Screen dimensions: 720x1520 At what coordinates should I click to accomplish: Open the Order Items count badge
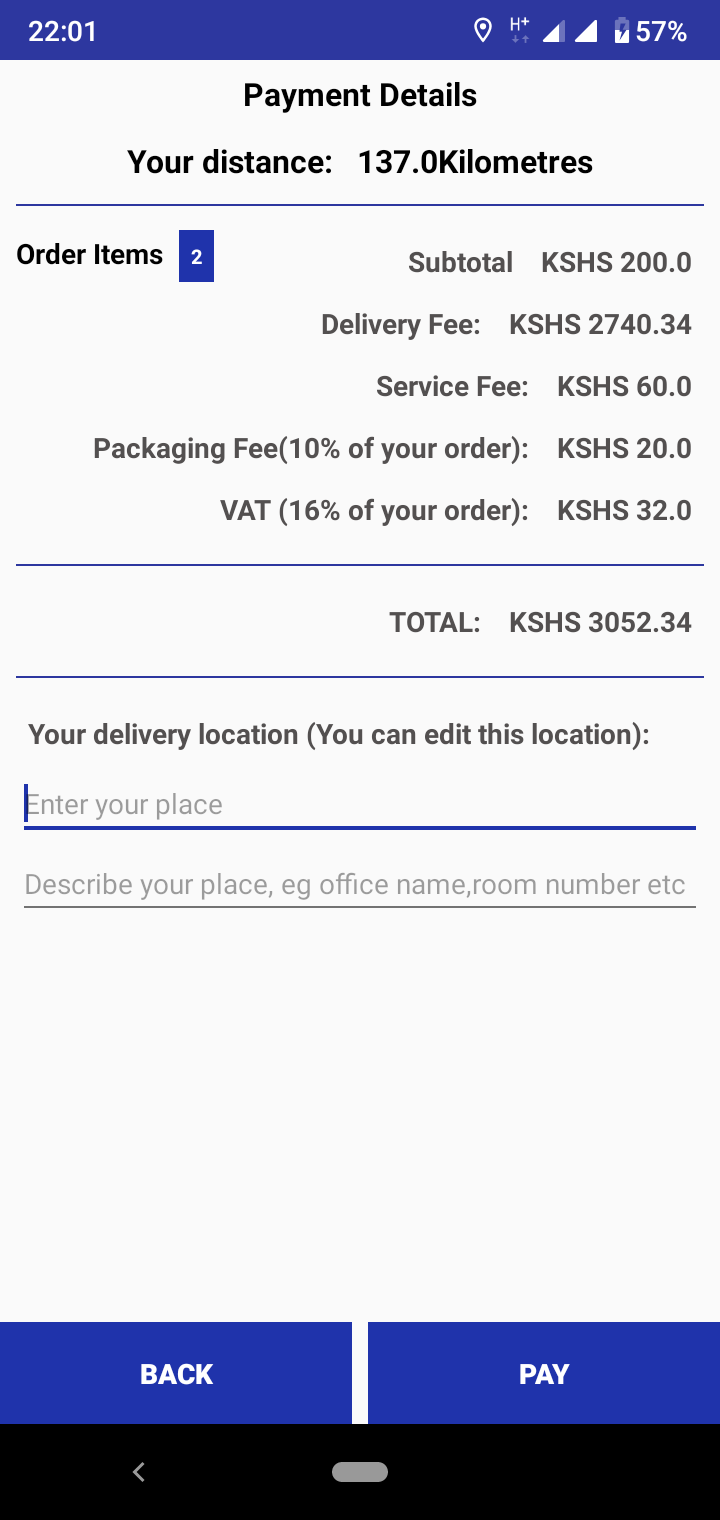point(196,256)
